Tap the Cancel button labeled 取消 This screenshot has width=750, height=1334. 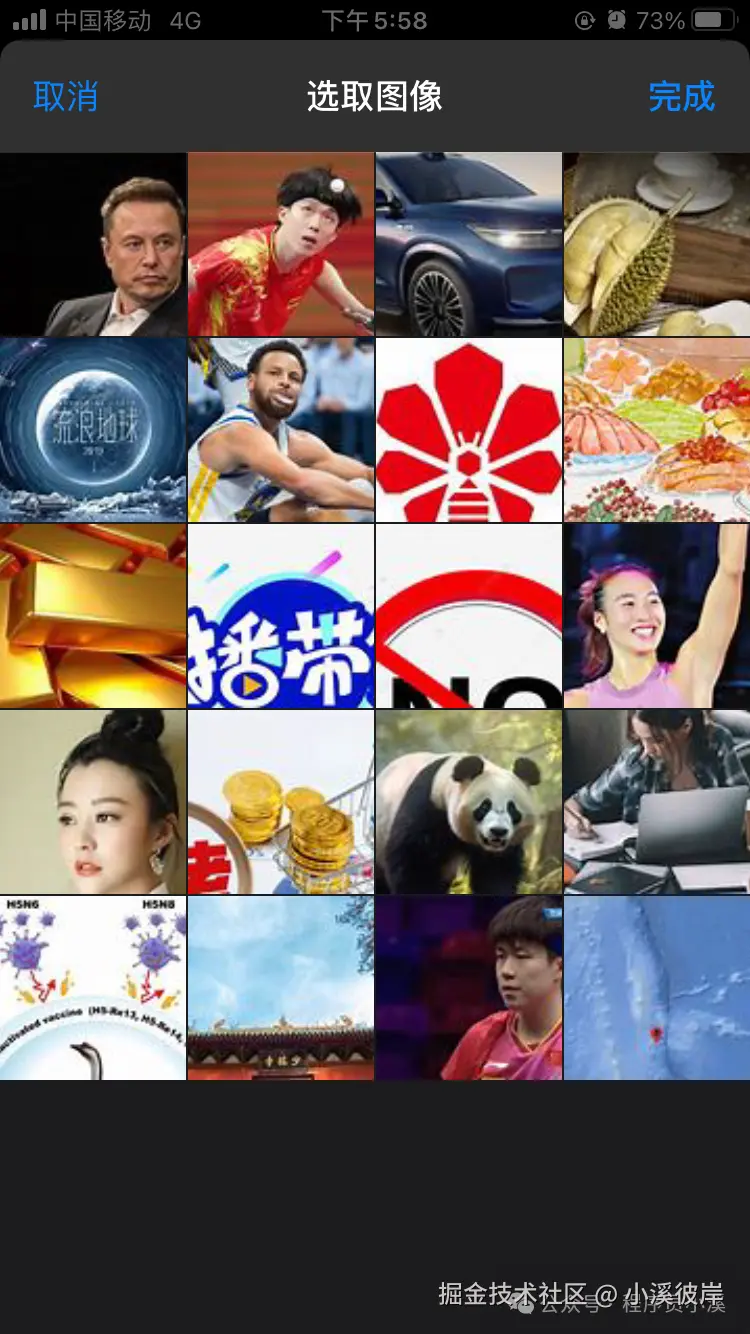pos(66,97)
